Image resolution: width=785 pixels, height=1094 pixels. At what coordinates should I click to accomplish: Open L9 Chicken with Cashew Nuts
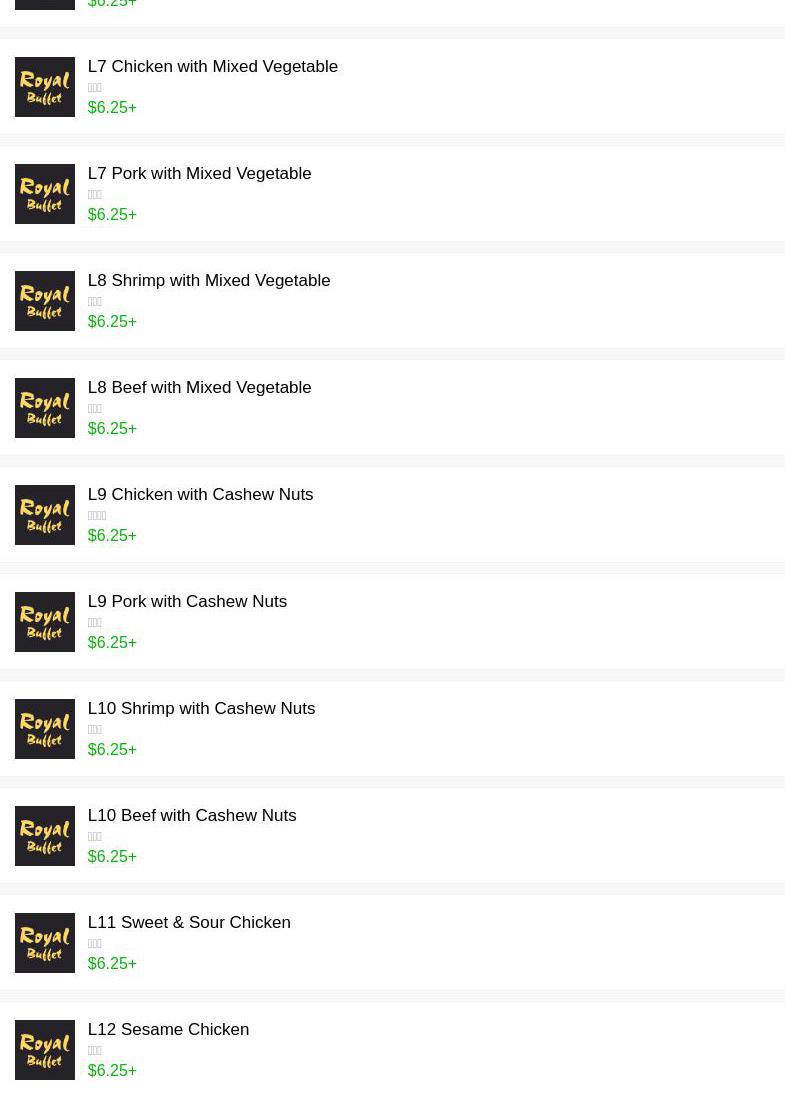point(200,495)
